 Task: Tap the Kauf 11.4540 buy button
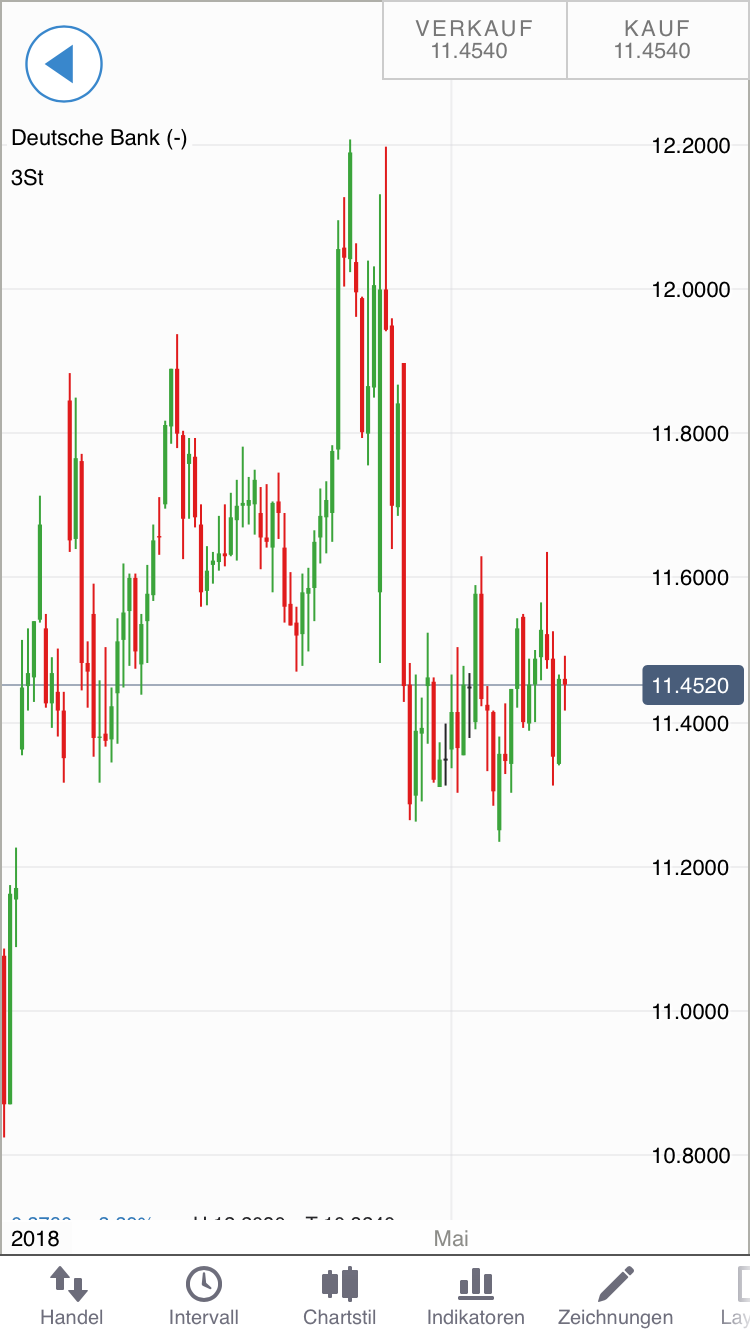(x=657, y=40)
